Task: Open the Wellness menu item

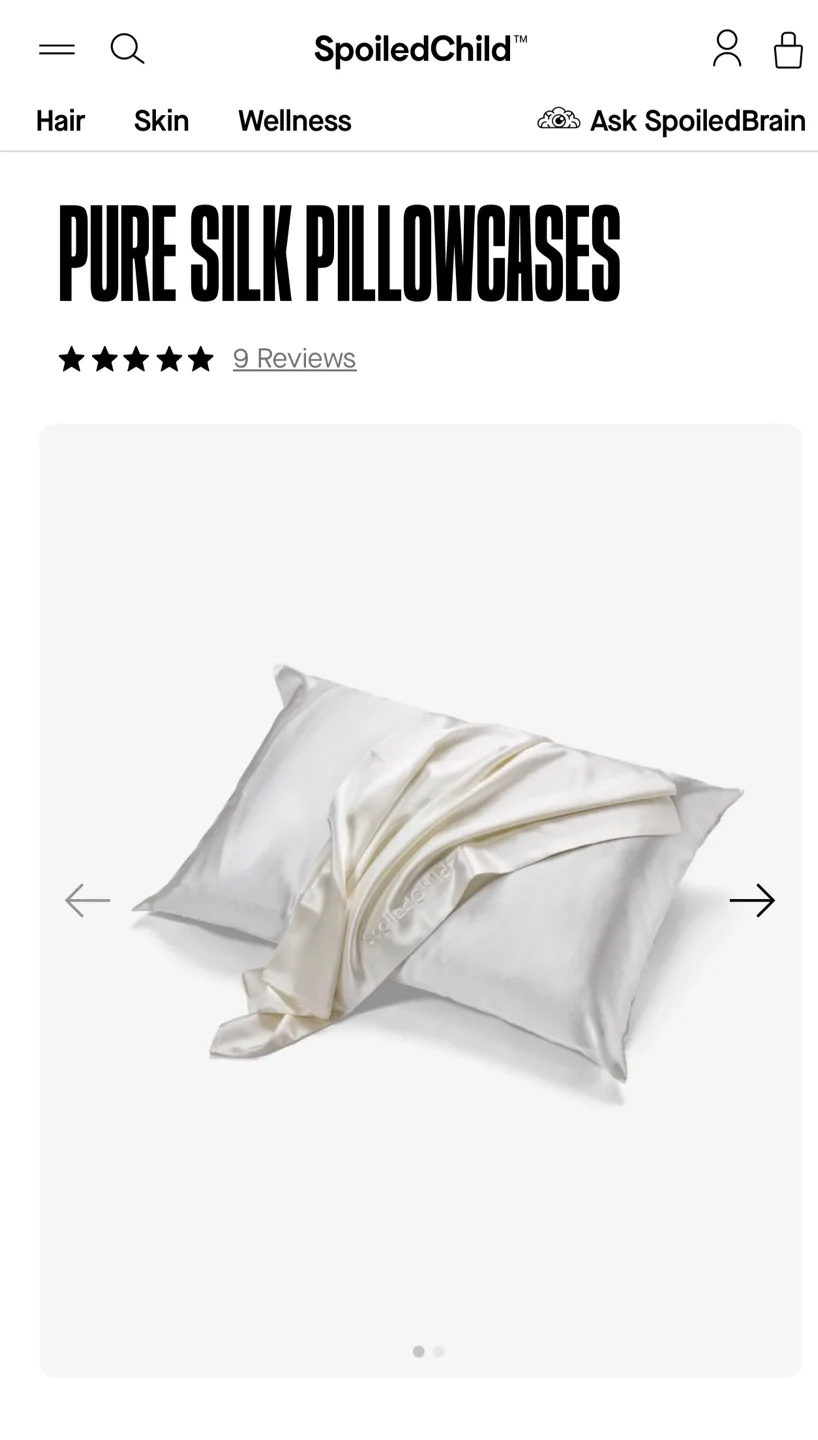Action: click(x=294, y=121)
